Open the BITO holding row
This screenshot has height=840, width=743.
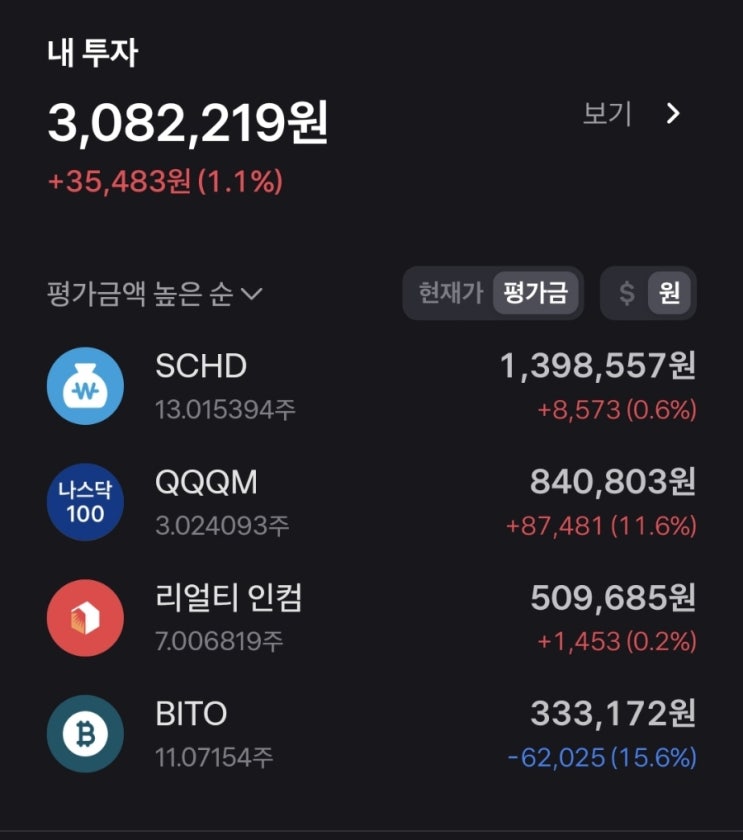371,733
